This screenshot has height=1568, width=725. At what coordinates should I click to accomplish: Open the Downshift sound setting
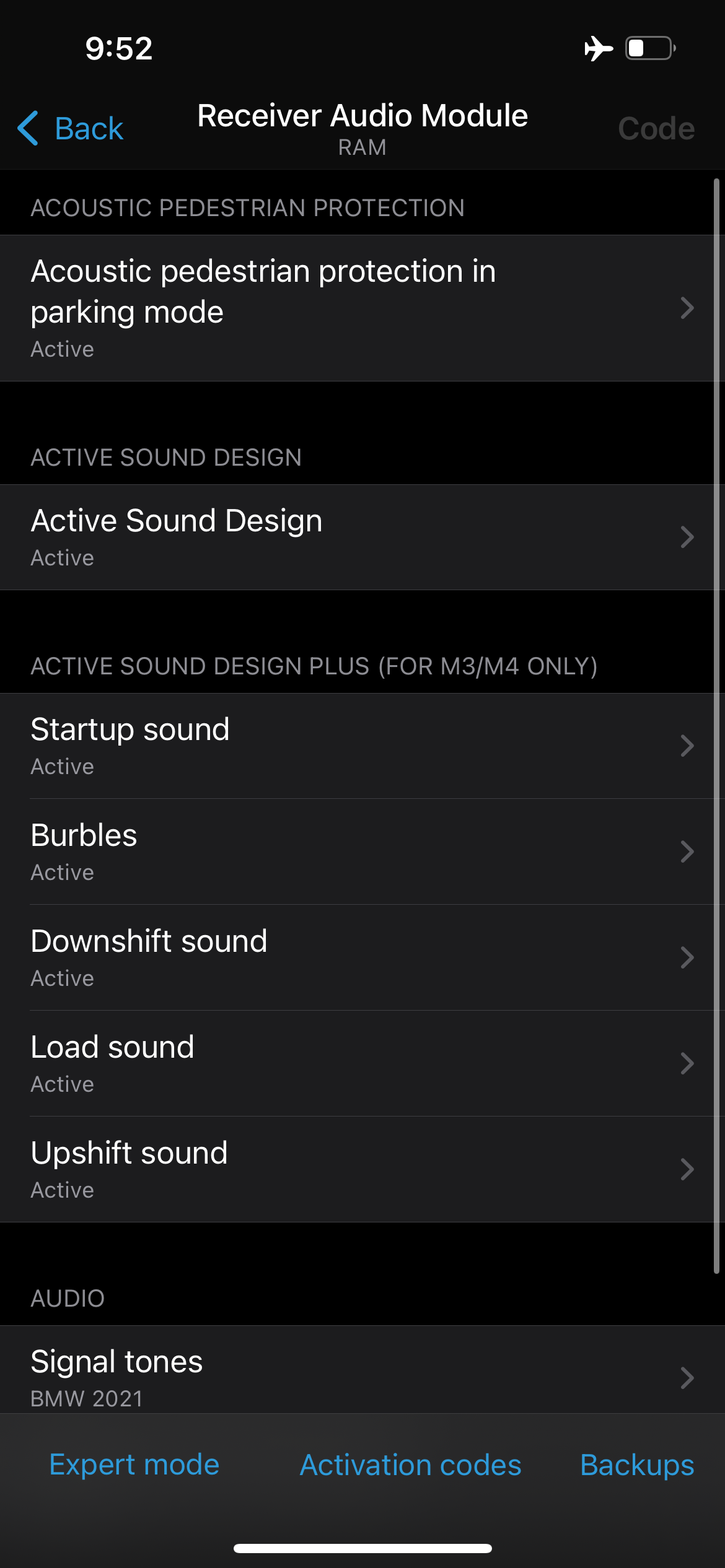[362, 957]
